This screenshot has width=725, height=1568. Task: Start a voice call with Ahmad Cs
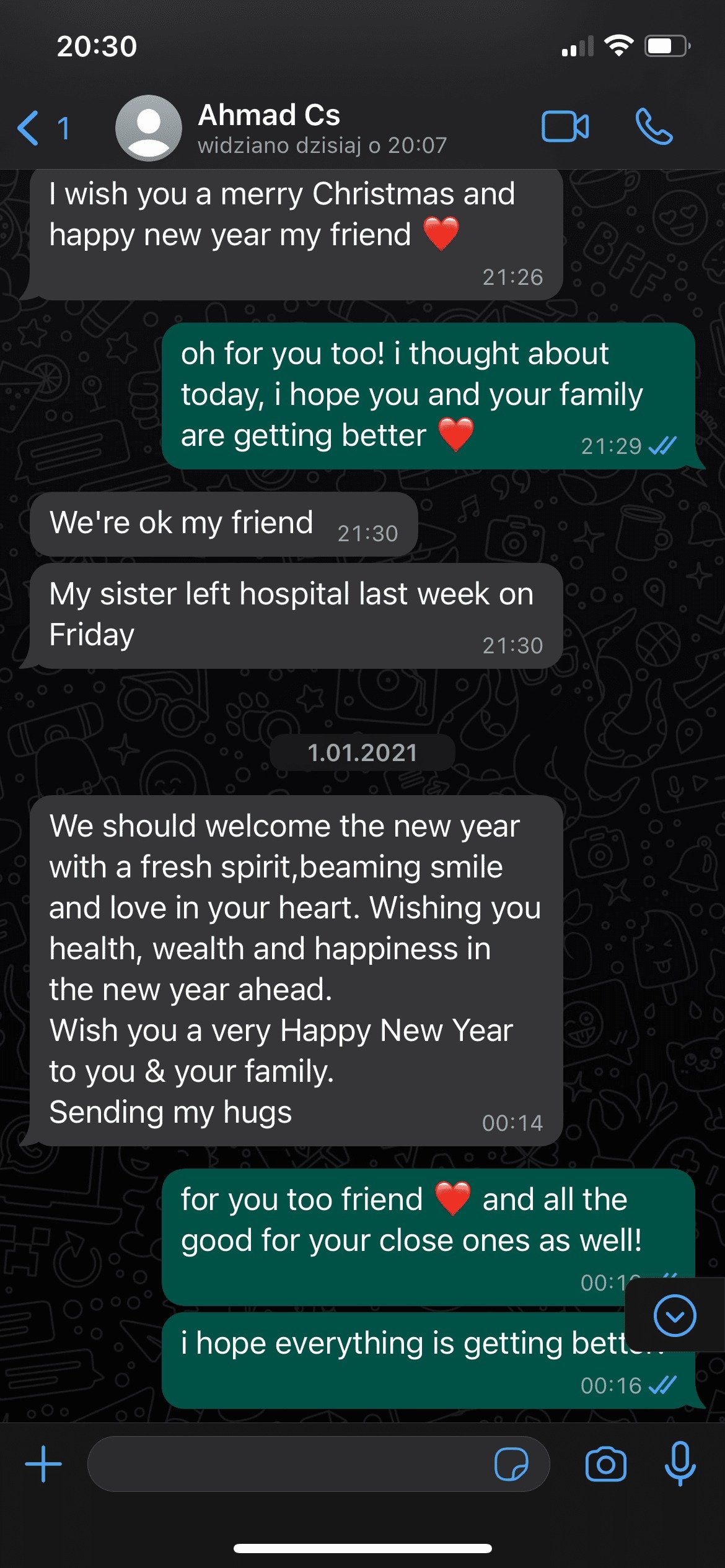tap(653, 127)
